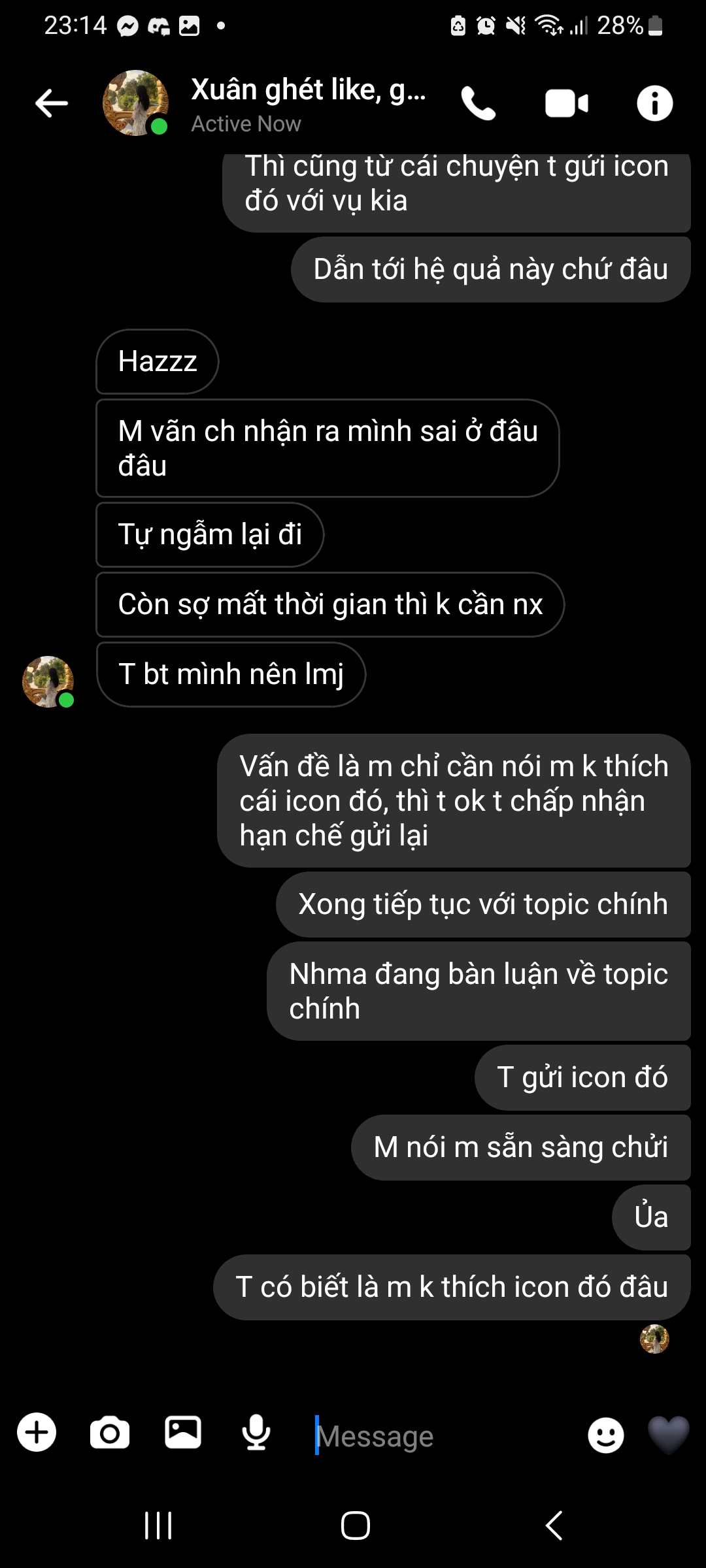Go back to the chat list

click(x=52, y=103)
